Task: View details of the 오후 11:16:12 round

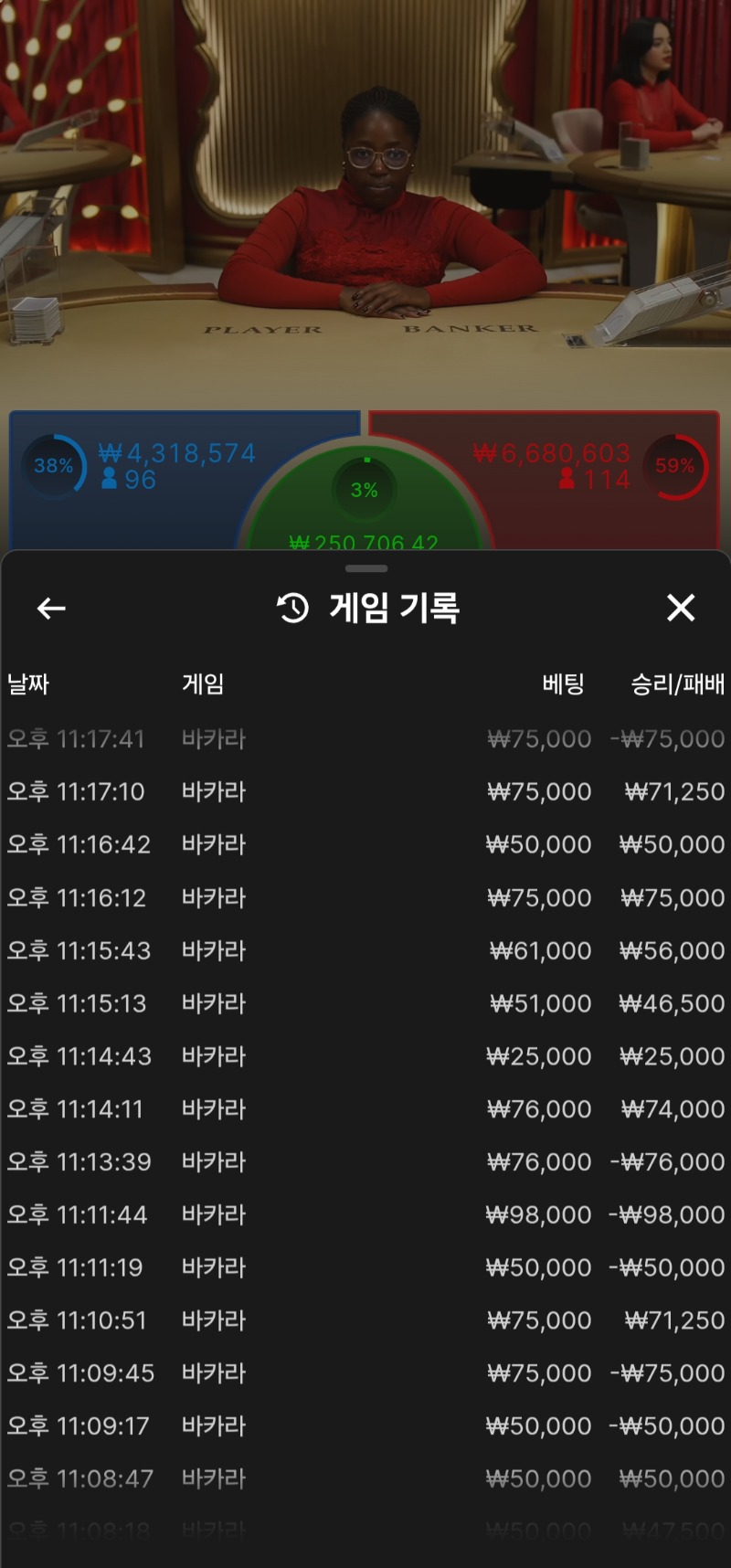Action: point(365,897)
